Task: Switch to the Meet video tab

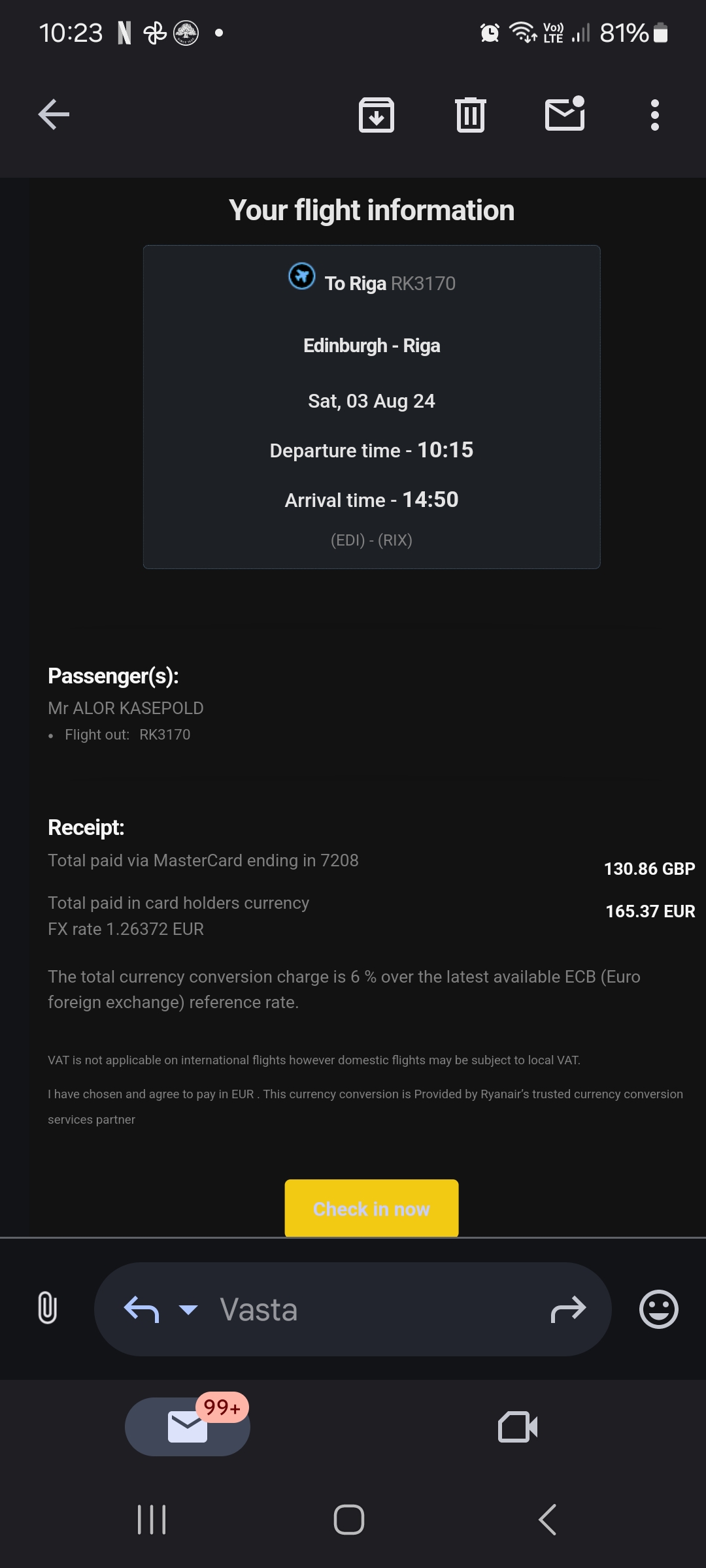Action: (518, 1426)
